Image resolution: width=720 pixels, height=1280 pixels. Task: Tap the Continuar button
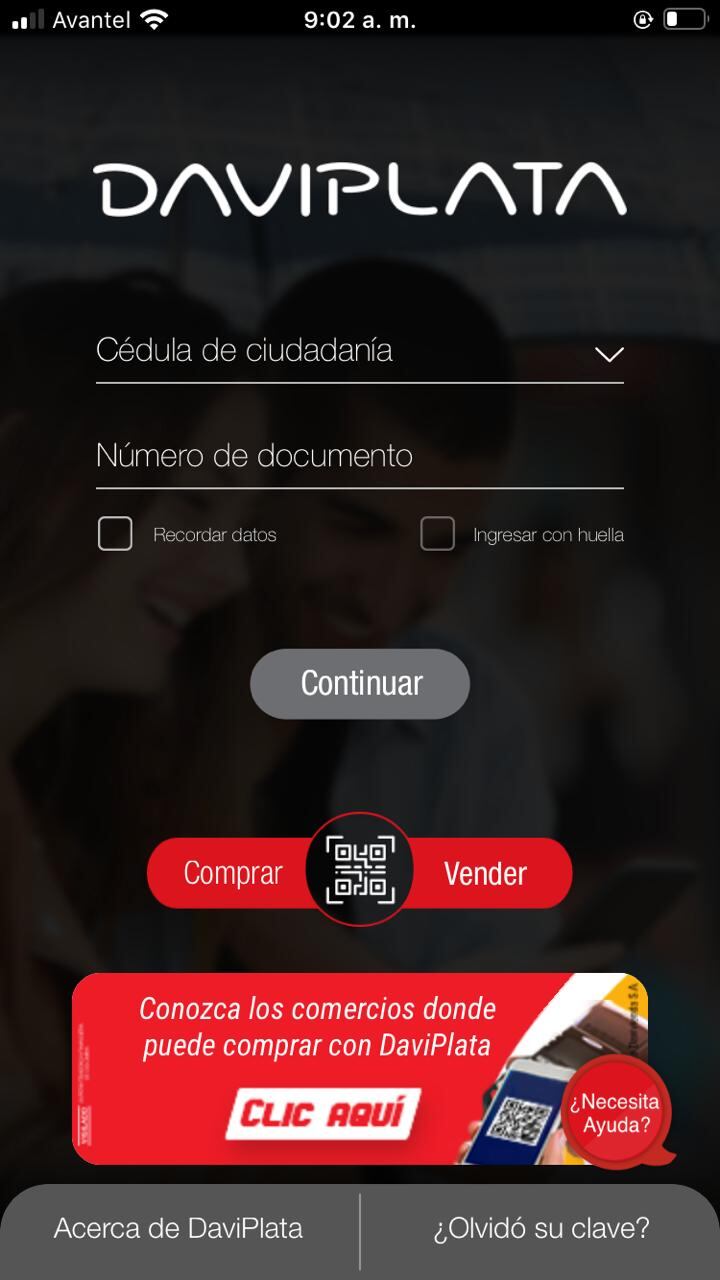coord(359,683)
